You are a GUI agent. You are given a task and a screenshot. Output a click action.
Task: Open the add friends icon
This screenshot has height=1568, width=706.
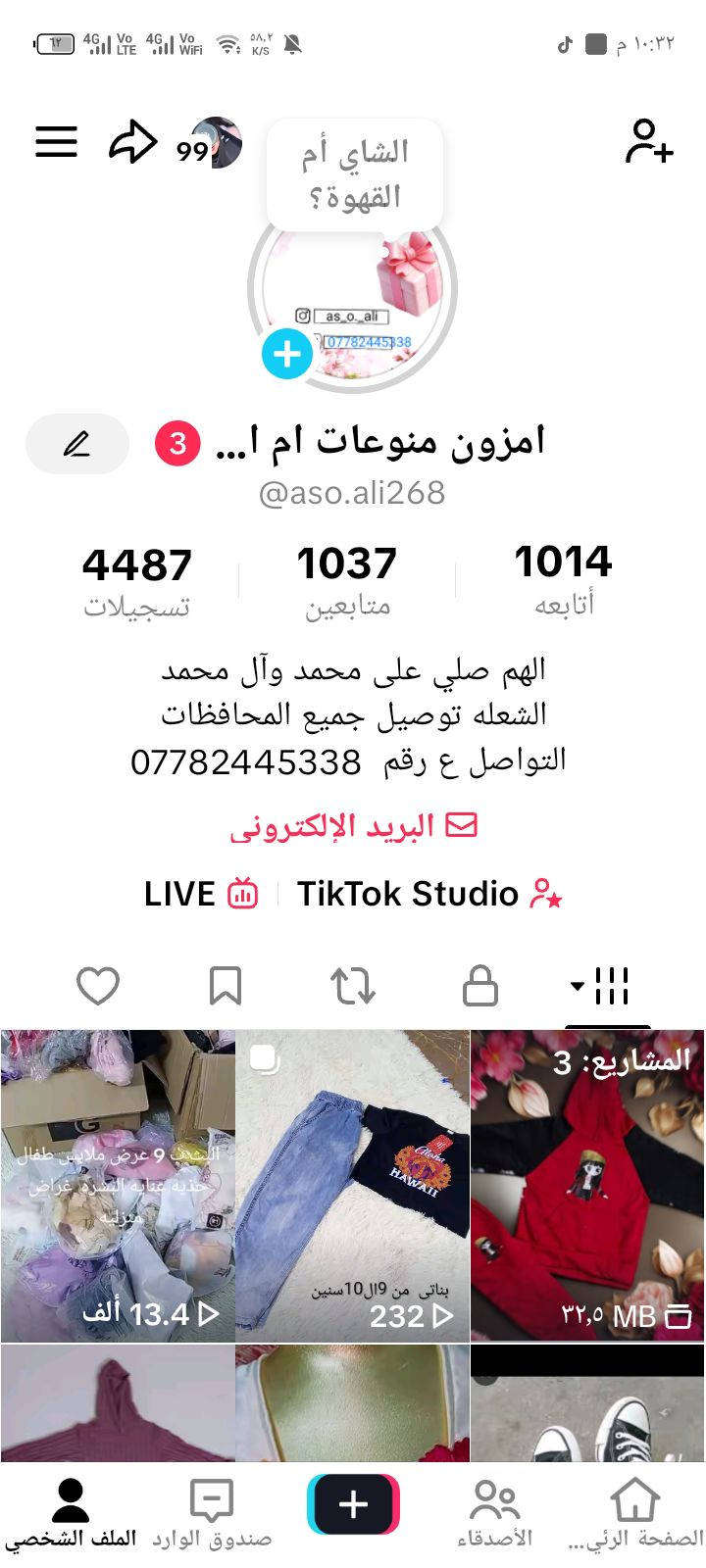pos(649,142)
